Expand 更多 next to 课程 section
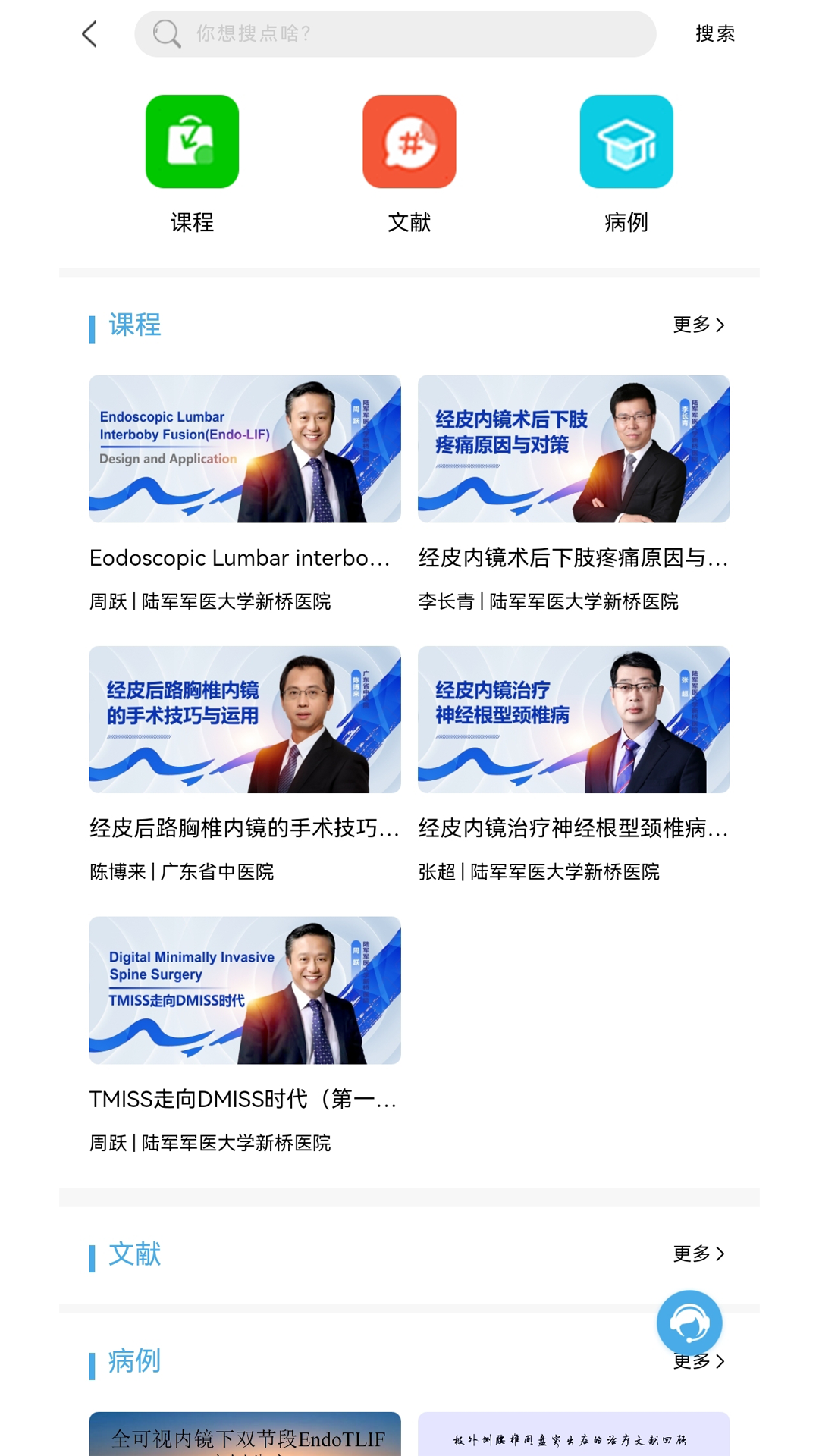The height and width of the screenshot is (1456, 819). coord(696,325)
